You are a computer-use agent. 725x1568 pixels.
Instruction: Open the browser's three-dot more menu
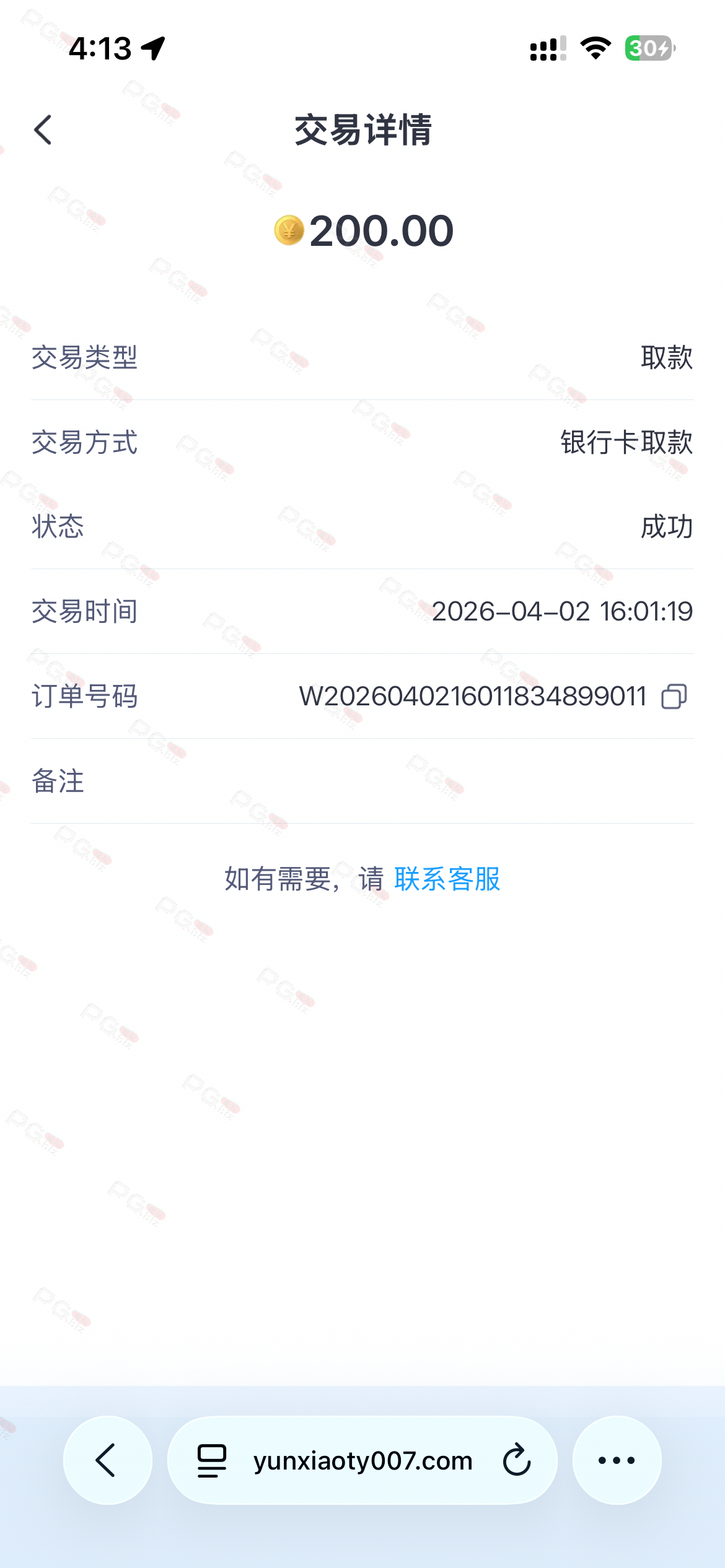617,1460
